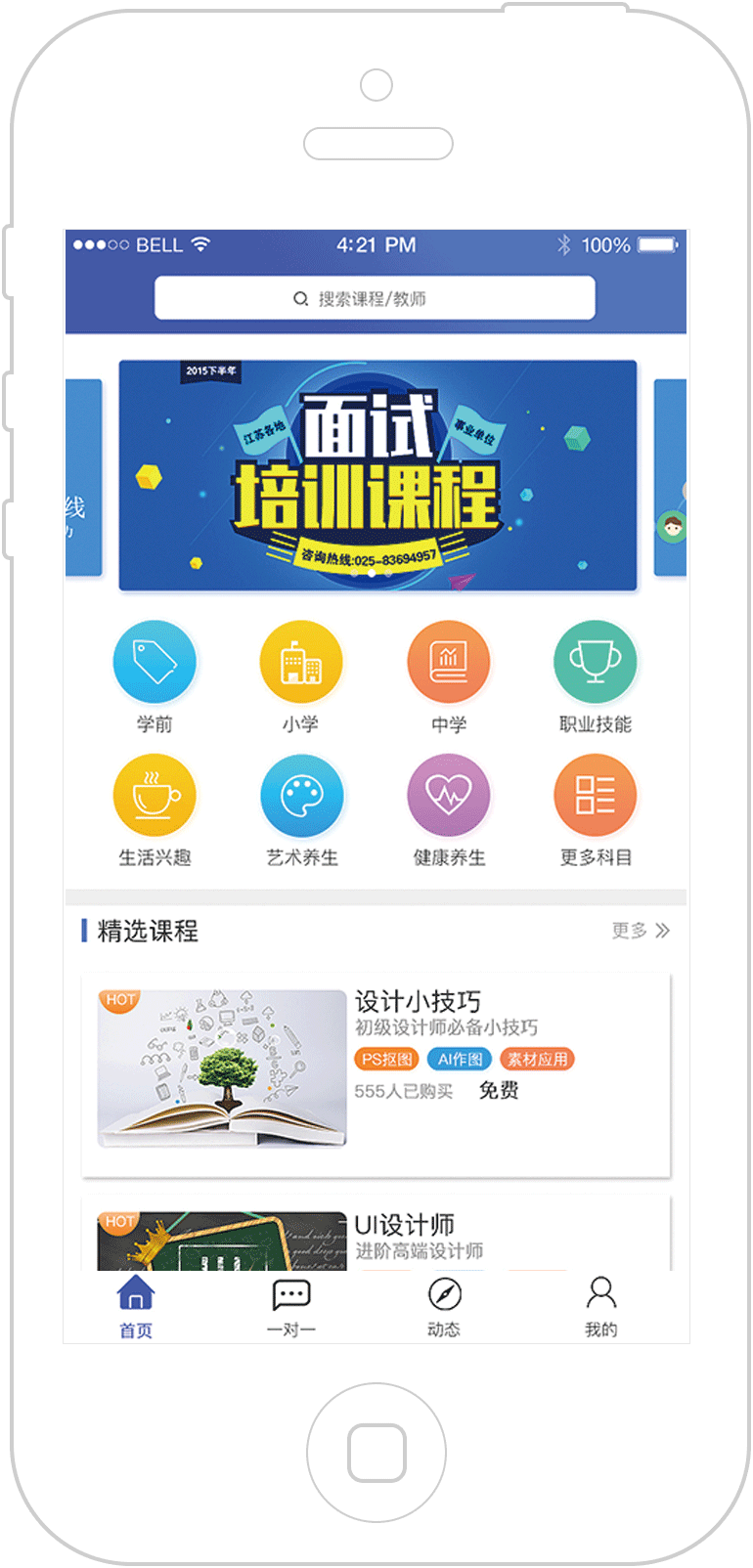Go to the 动态 tab
753x1568 pixels.
point(444,1307)
